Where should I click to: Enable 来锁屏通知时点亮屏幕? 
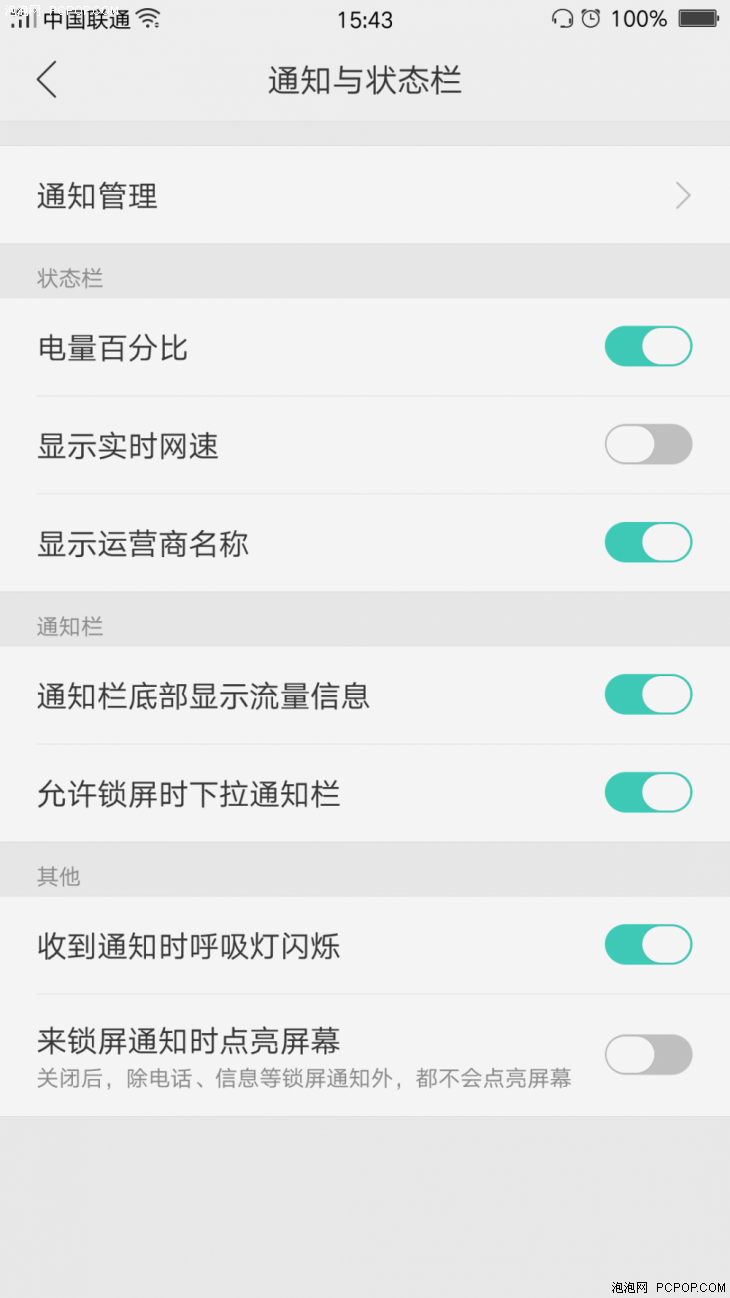pyautogui.click(x=648, y=1055)
